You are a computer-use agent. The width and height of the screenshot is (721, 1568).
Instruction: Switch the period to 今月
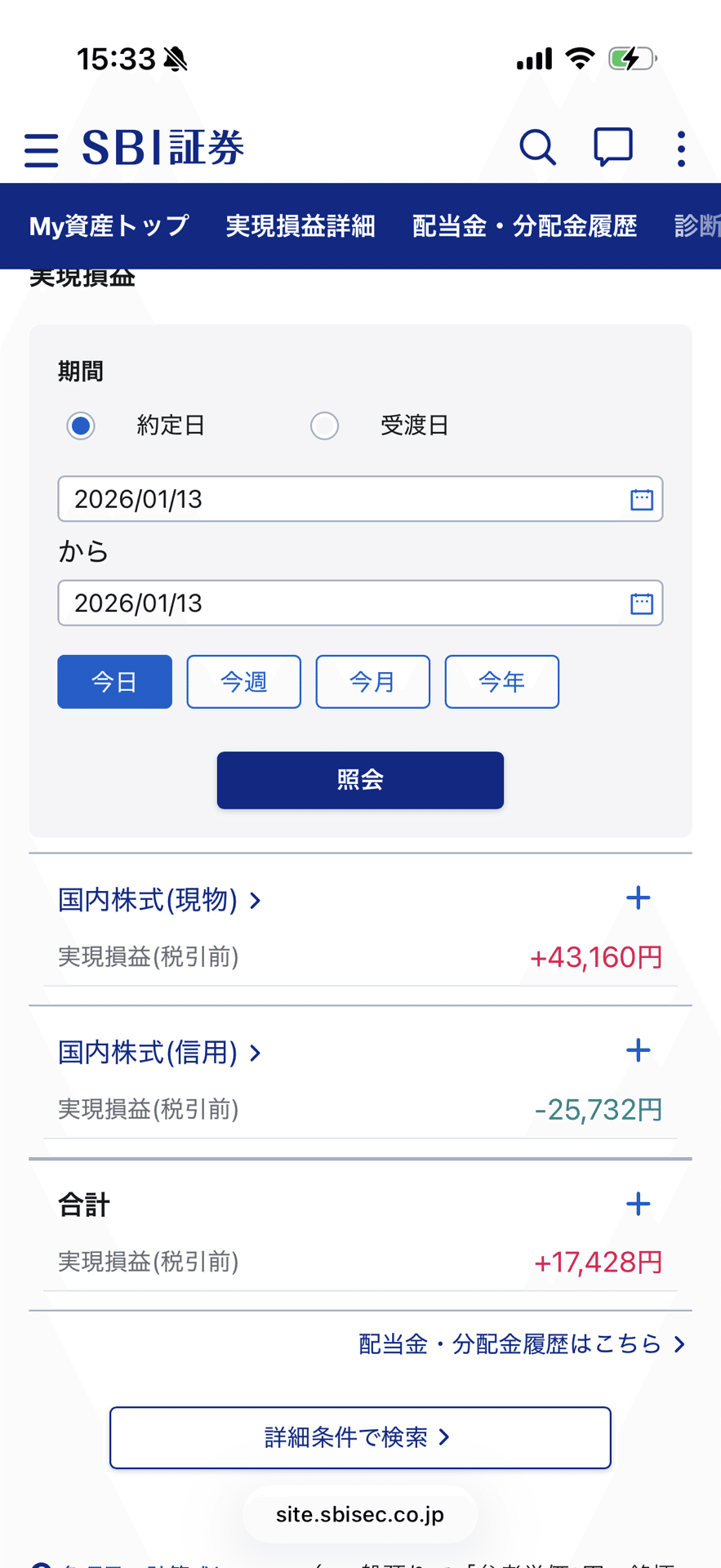(372, 681)
